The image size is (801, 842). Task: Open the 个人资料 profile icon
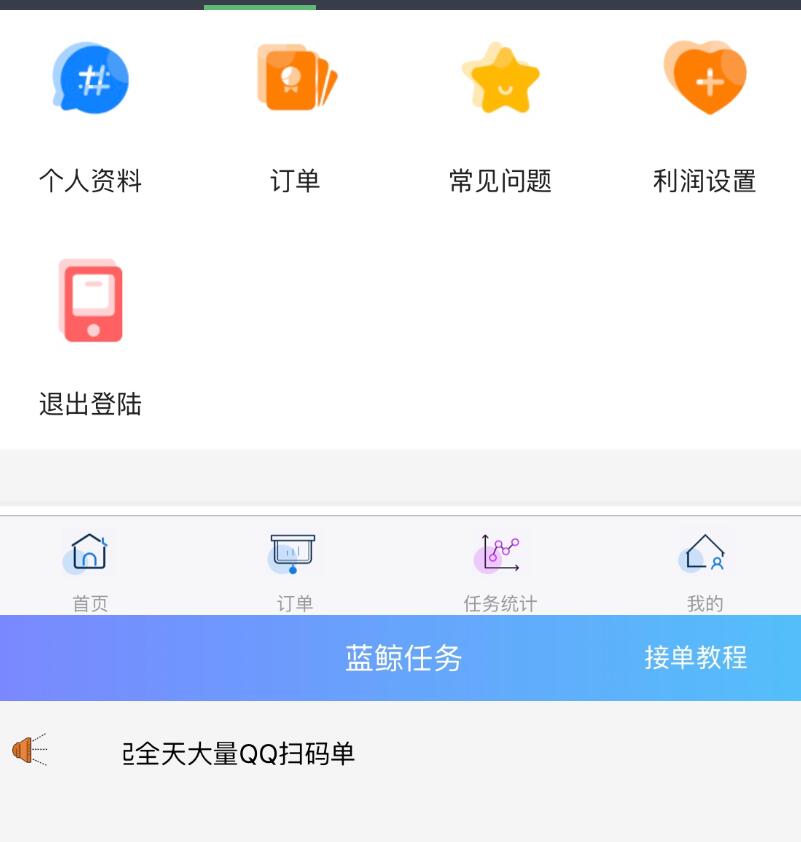[90, 78]
